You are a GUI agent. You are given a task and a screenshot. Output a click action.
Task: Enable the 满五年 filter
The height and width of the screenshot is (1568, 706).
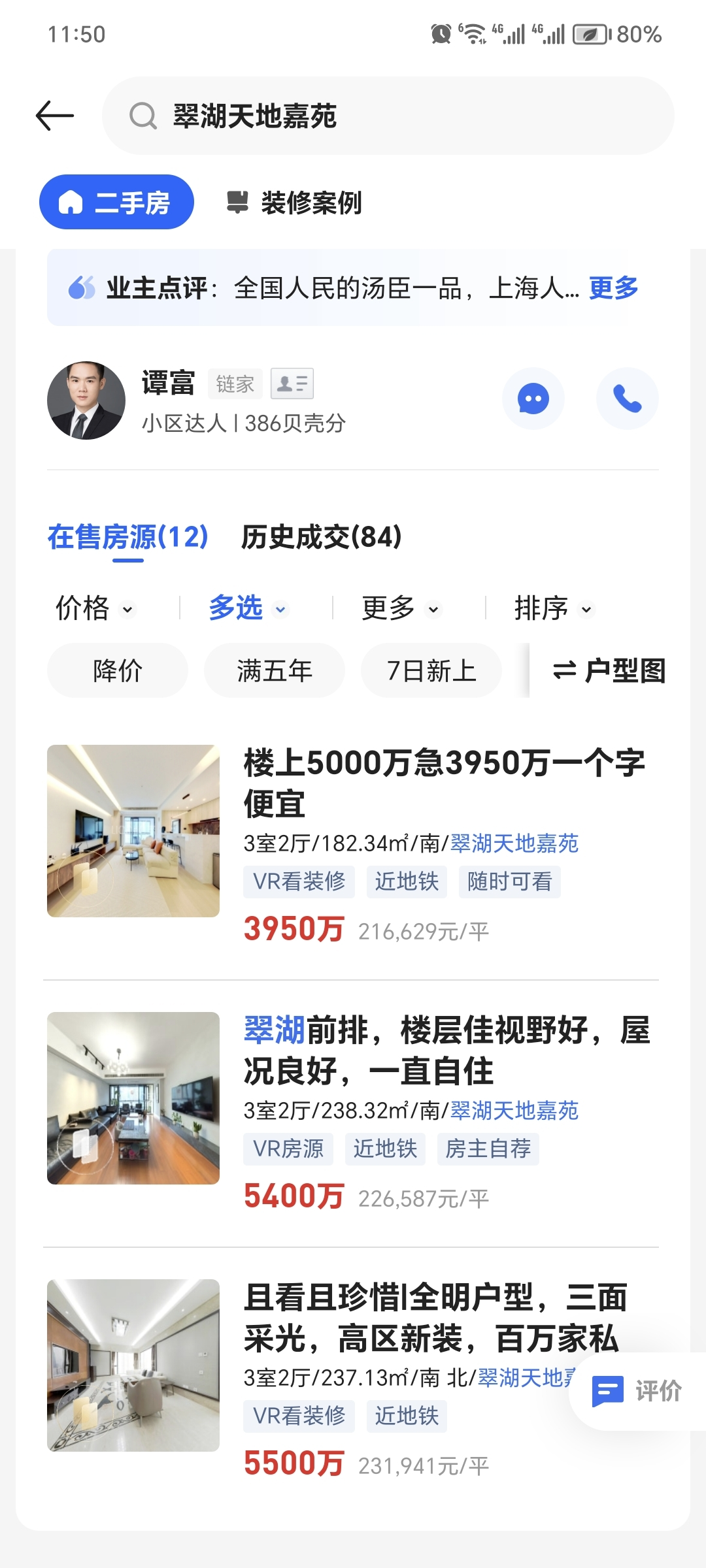(274, 670)
